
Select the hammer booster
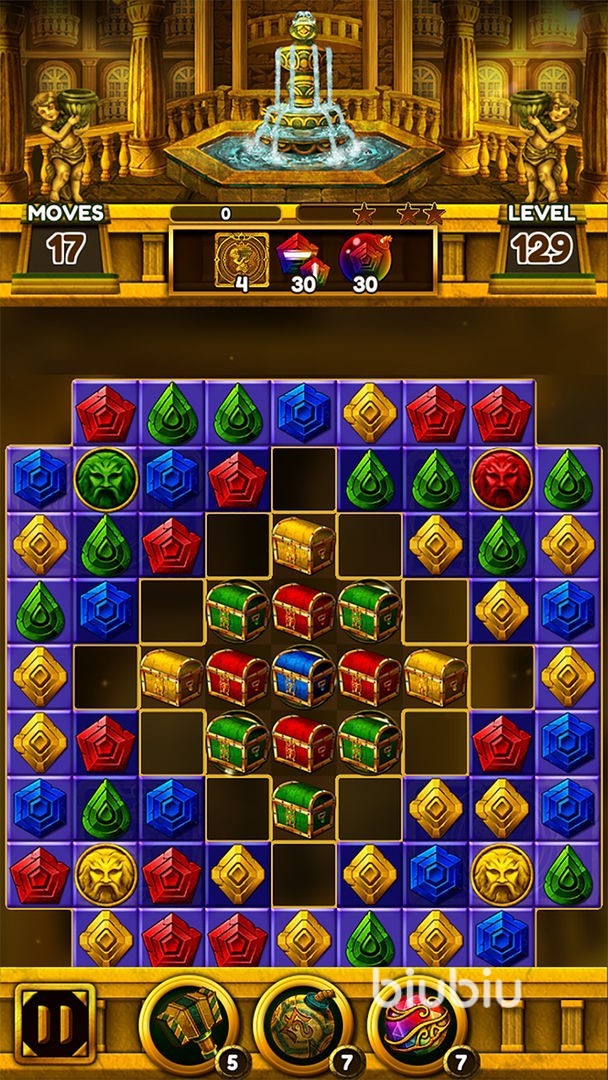pos(185,1022)
